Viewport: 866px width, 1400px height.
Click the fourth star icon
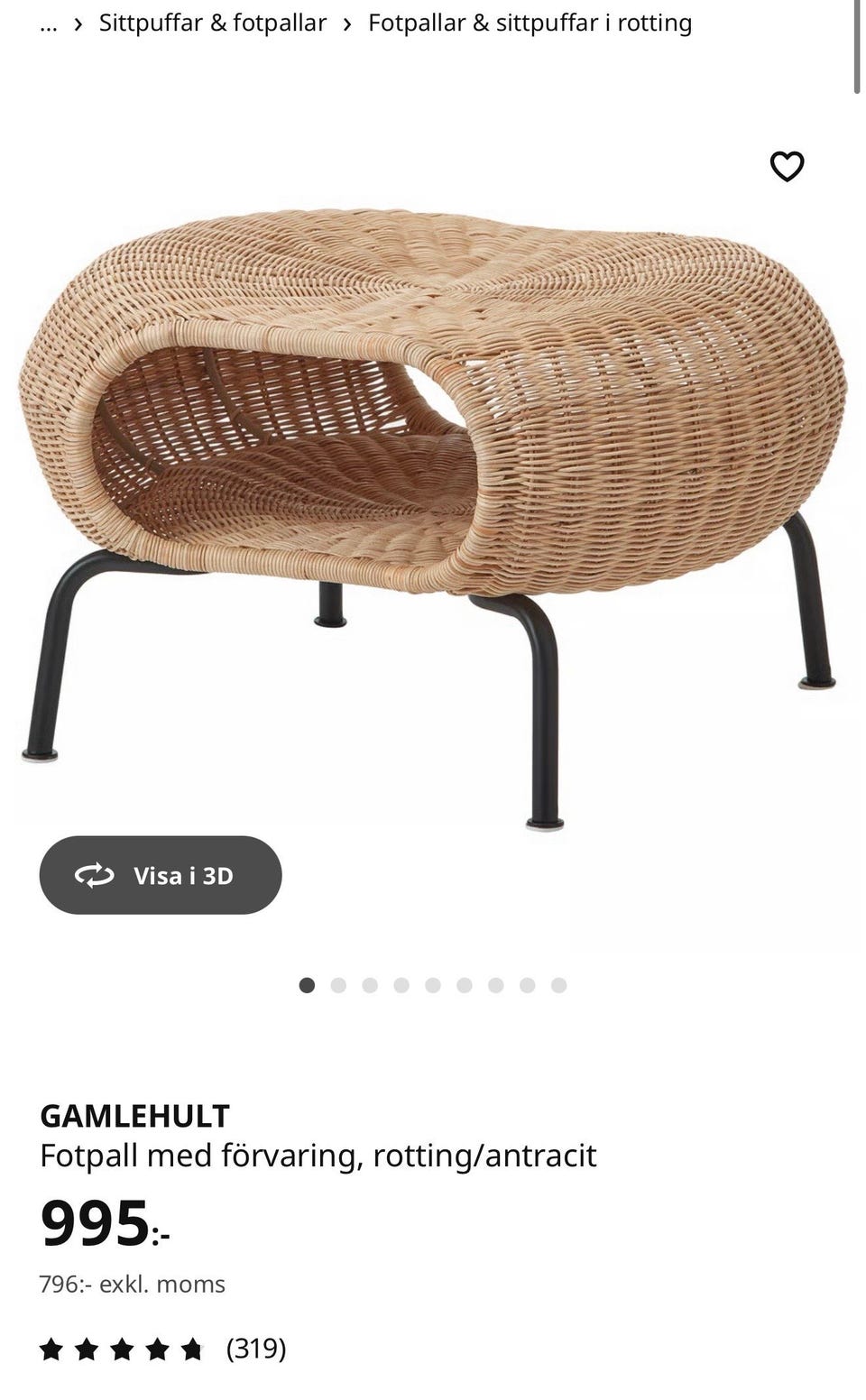point(160,1350)
